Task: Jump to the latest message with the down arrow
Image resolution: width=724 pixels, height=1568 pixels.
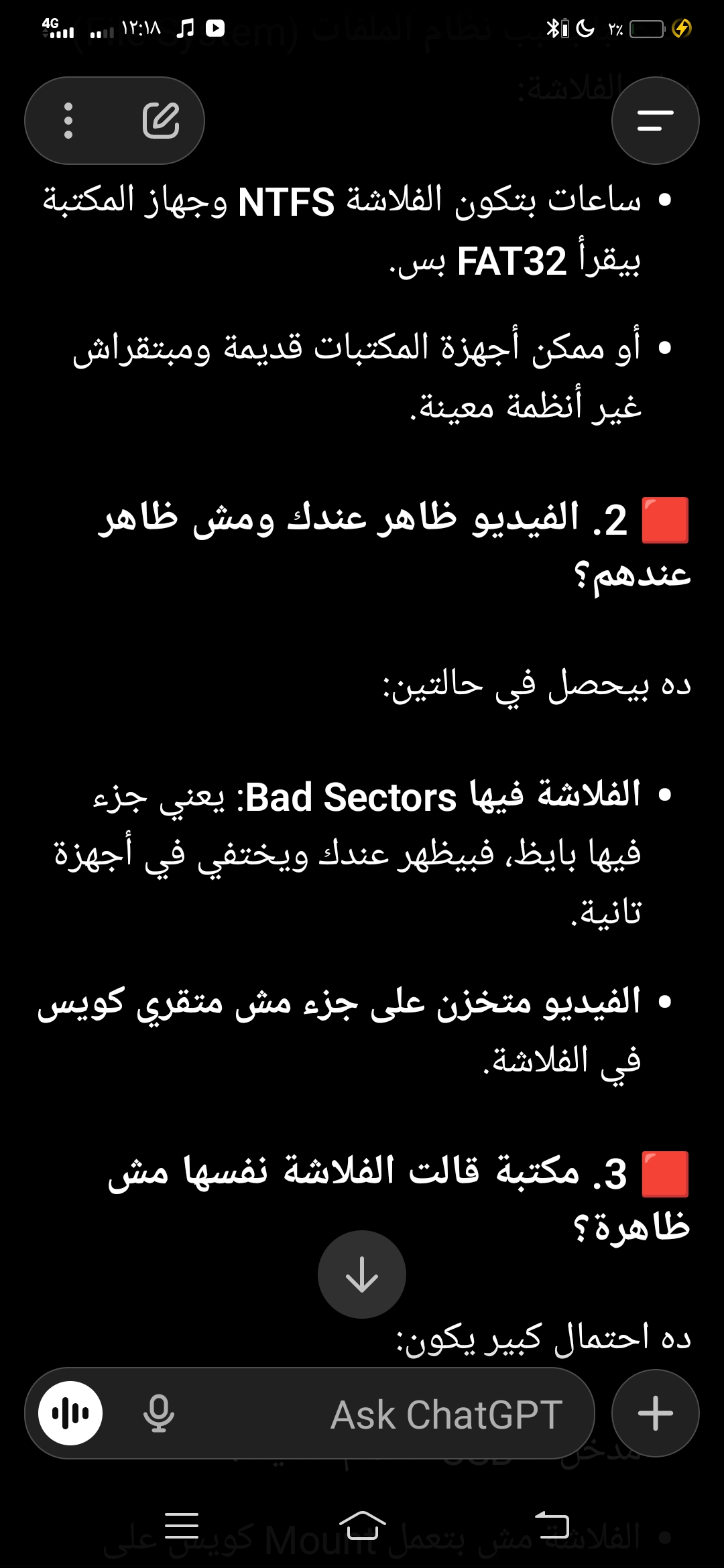Action: pyautogui.click(x=362, y=1275)
